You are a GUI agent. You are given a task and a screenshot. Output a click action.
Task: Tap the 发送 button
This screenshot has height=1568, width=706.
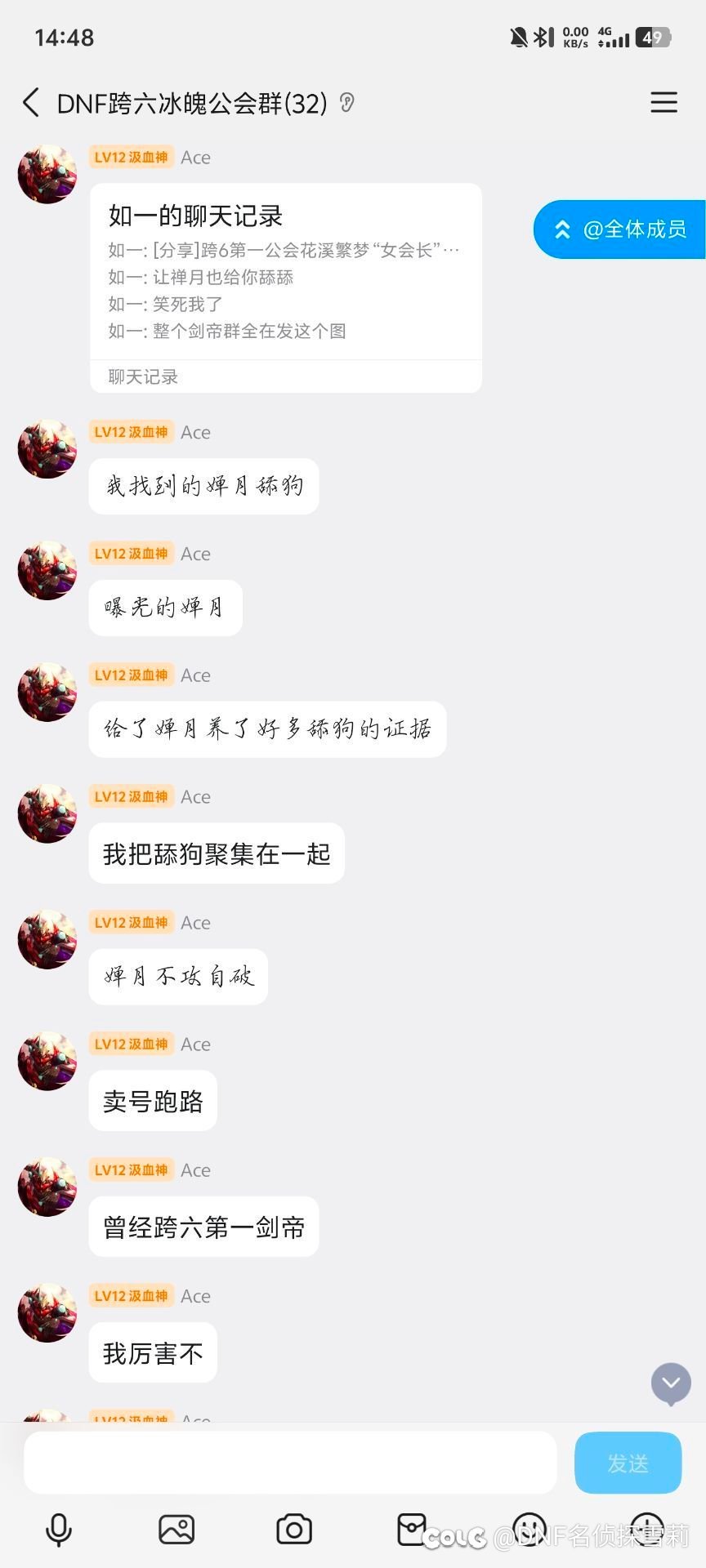(628, 1463)
